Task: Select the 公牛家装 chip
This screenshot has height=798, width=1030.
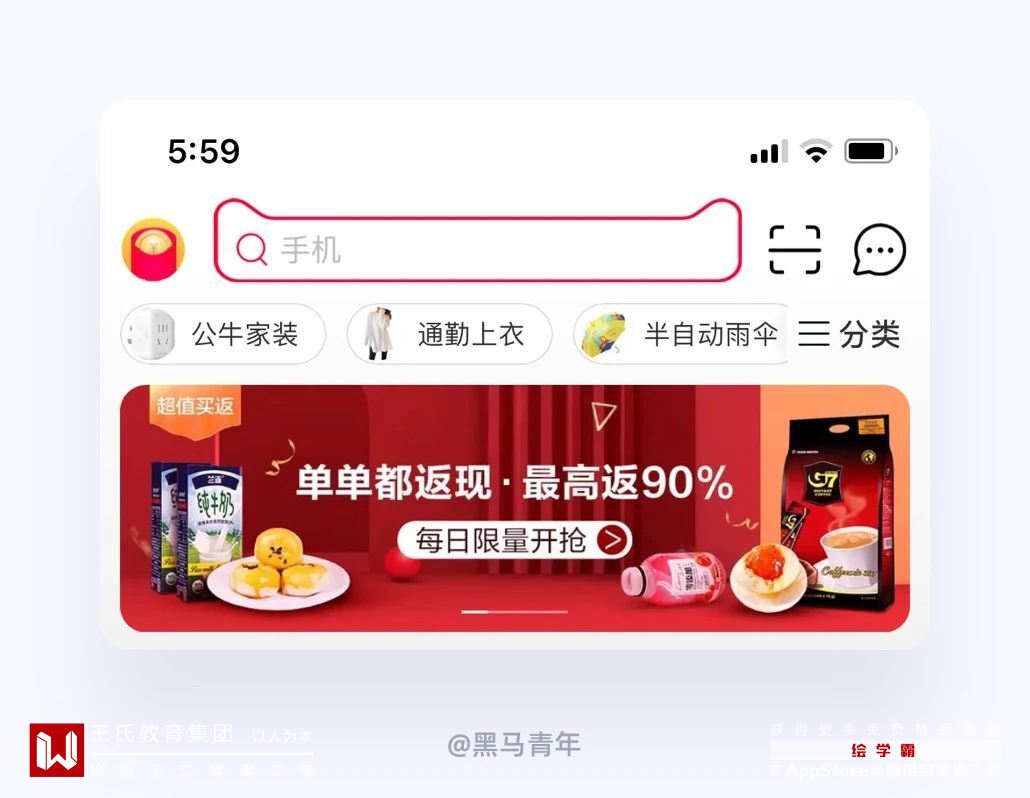Action: coord(223,334)
